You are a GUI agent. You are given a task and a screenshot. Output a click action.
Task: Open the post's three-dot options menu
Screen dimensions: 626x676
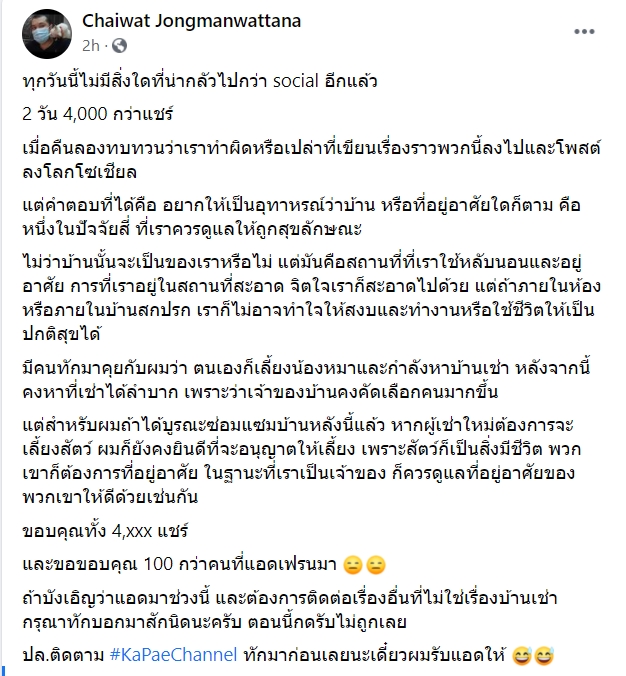584,32
